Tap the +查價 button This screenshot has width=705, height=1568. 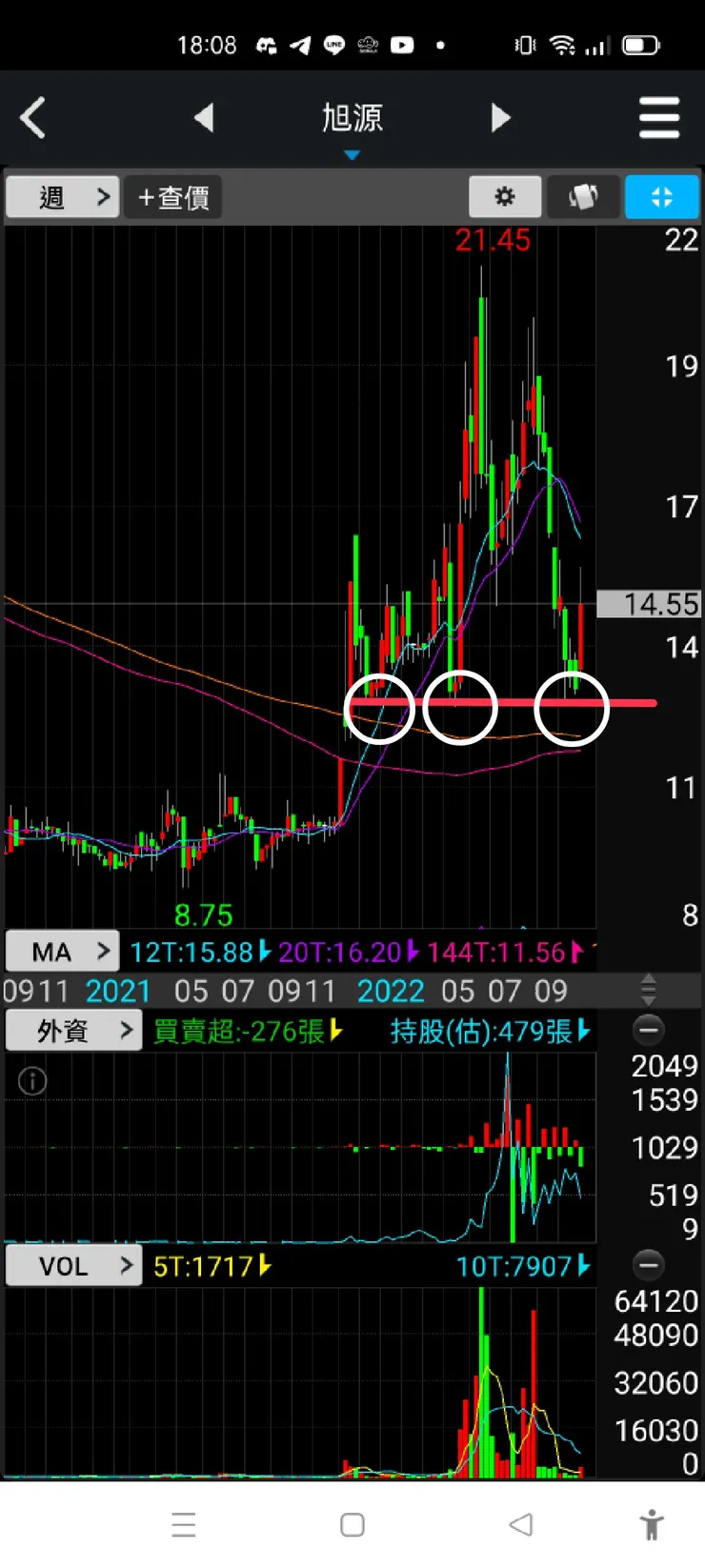coord(173,197)
